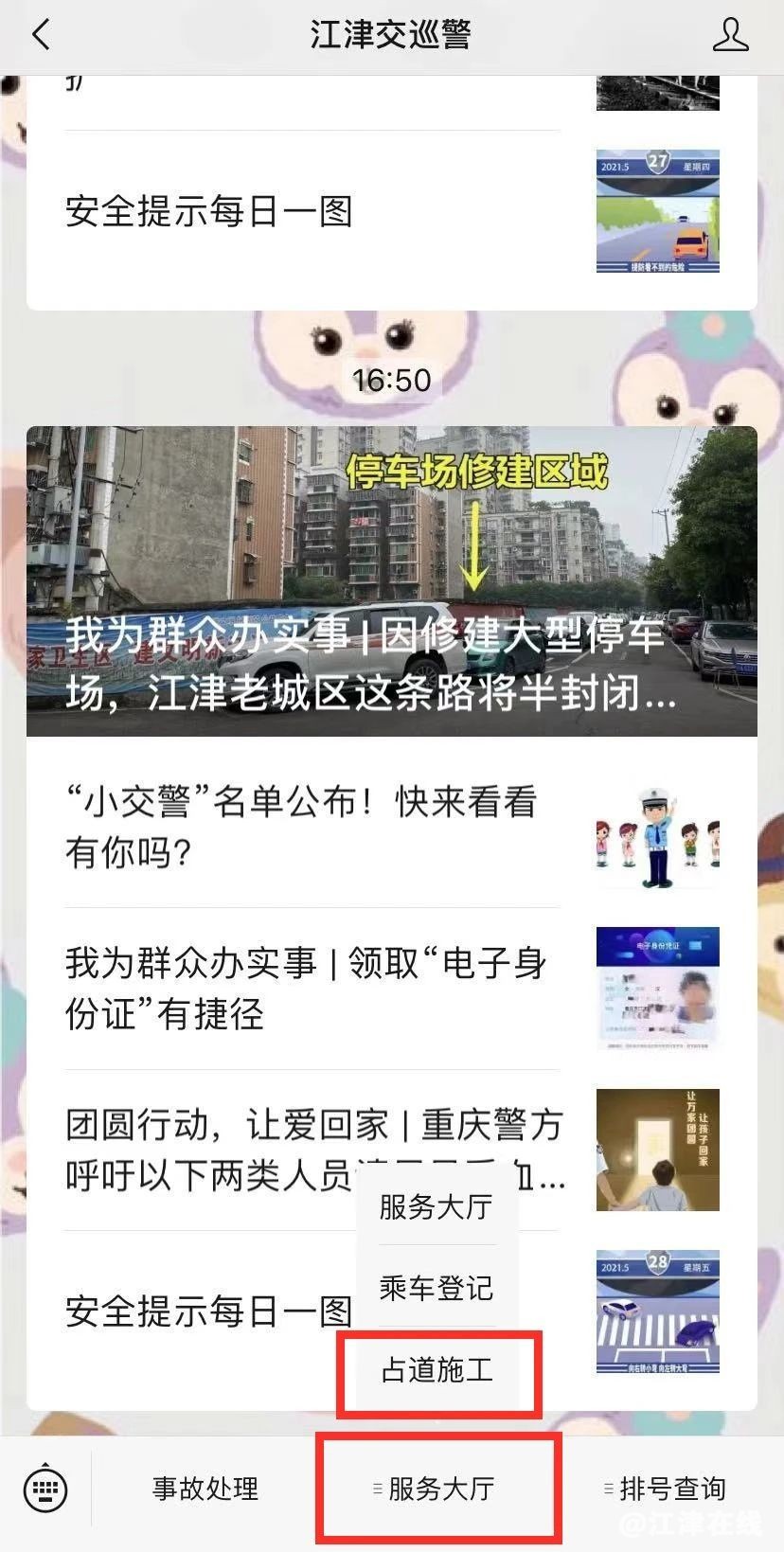Select 占道施工 in the popup menu
The width and height of the screenshot is (784, 1552).
437,1370
